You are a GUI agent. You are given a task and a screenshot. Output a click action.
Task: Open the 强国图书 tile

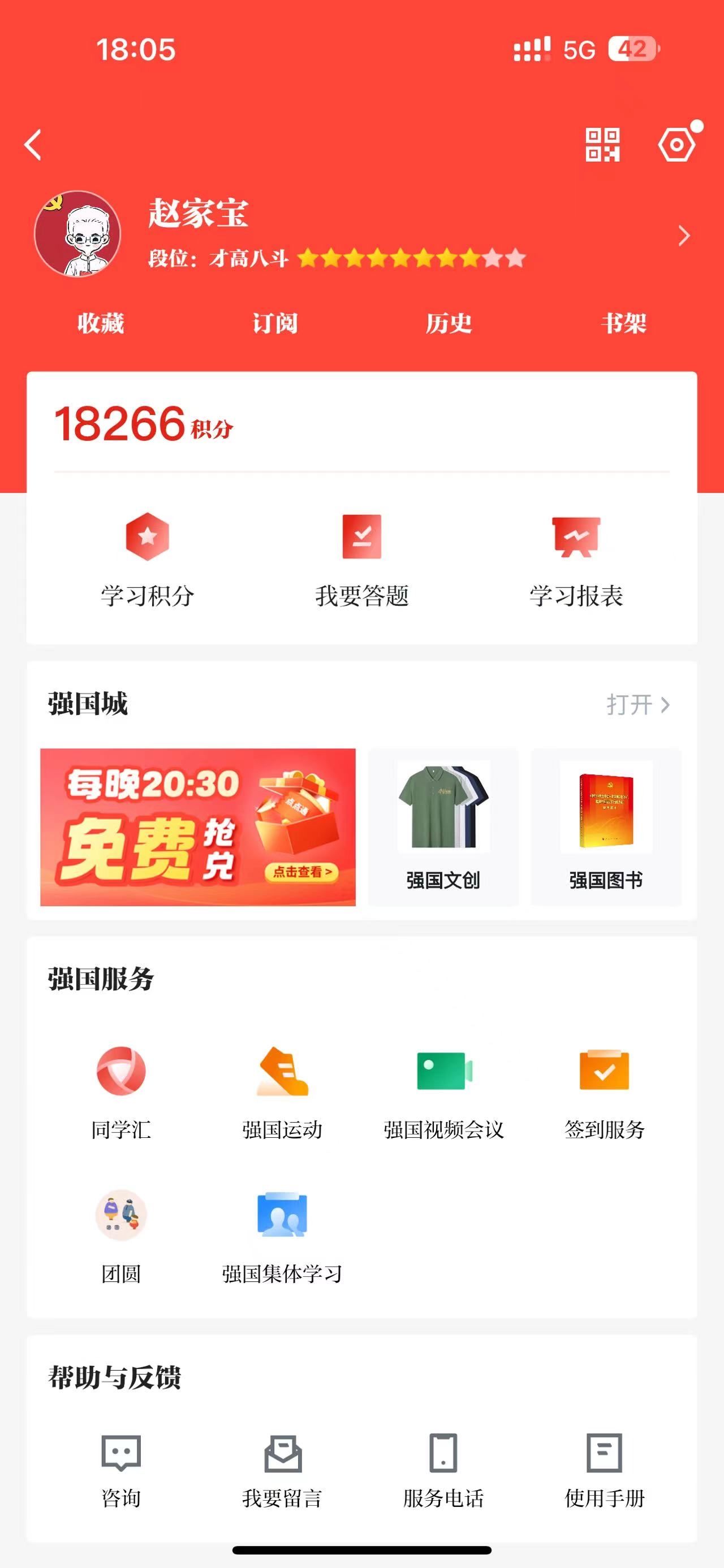[x=606, y=827]
